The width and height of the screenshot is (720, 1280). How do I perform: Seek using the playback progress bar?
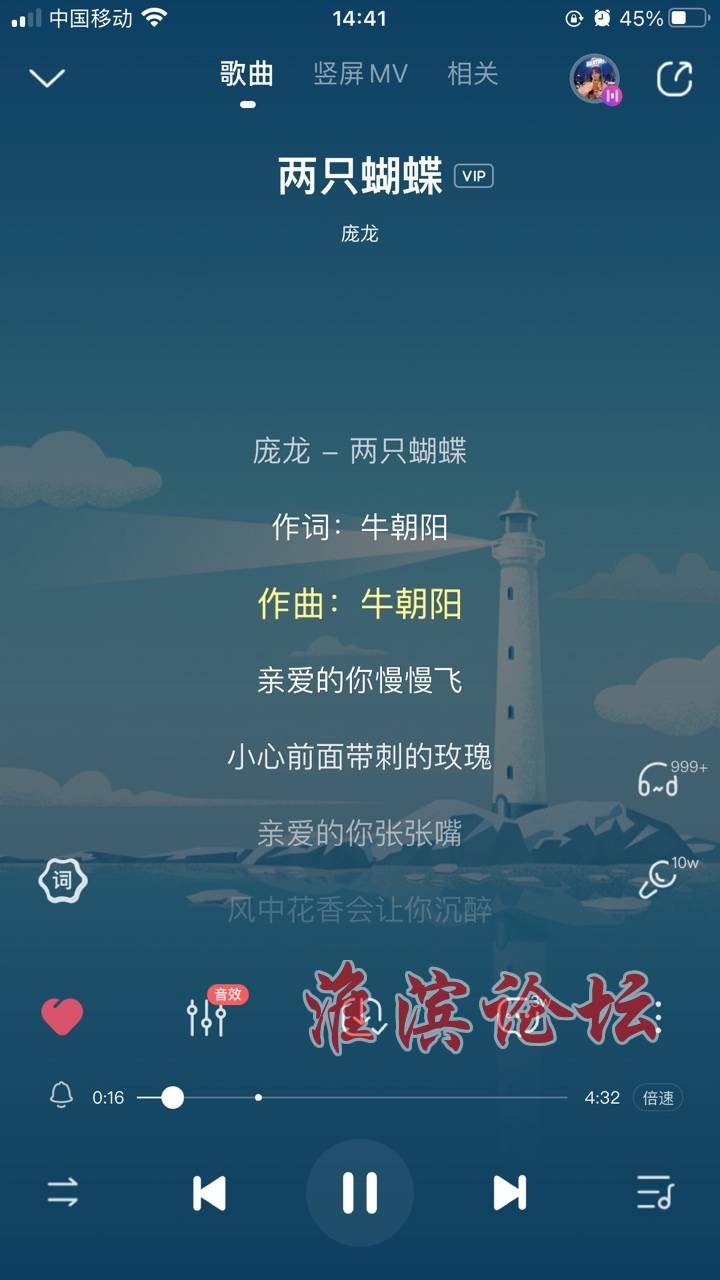(x=352, y=1097)
